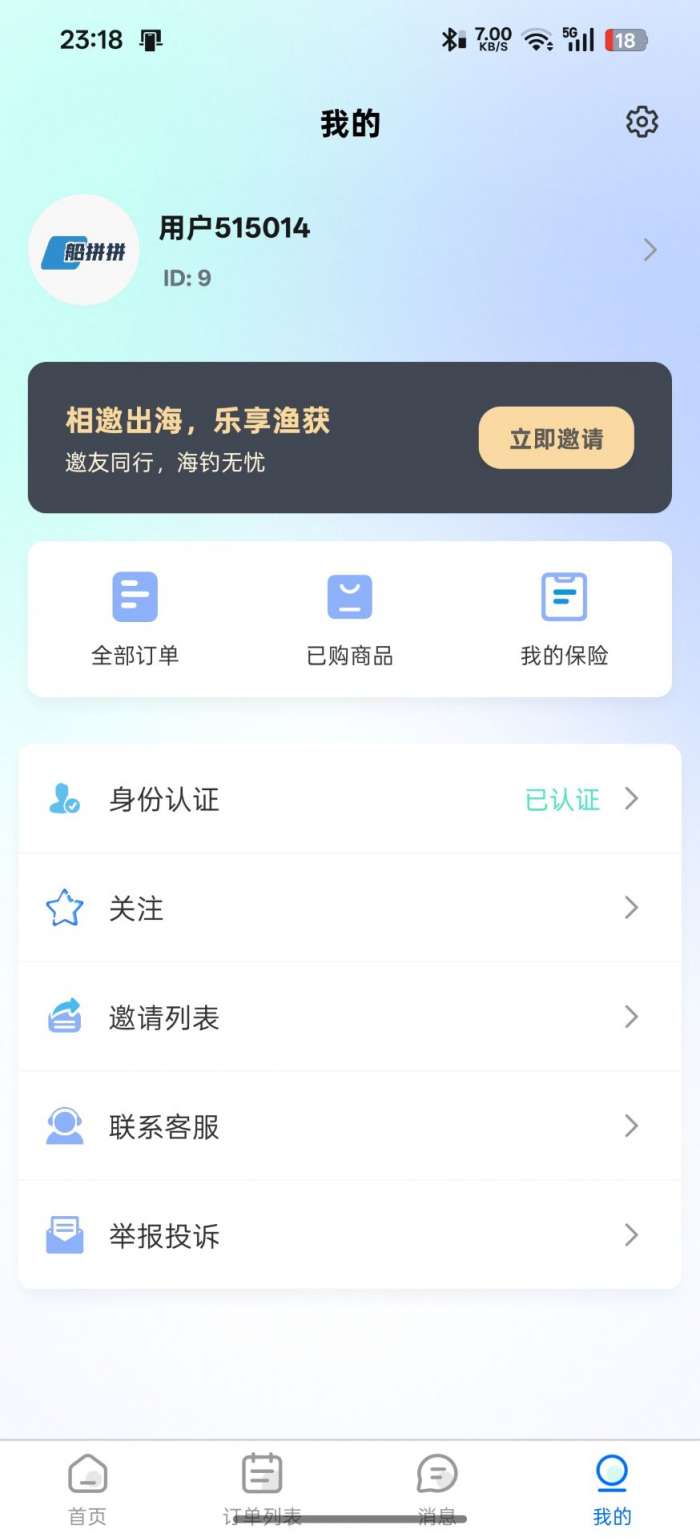Screen dimensions: 700x1537
Task: Open 邀请列表
Action: coord(349,1017)
